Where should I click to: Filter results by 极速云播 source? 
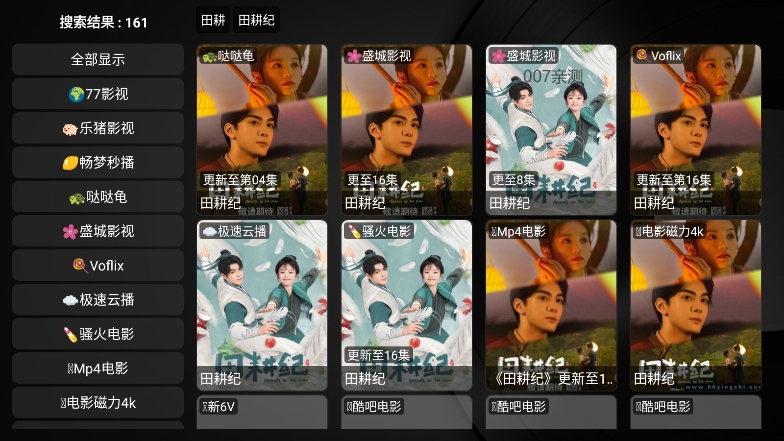coord(98,299)
